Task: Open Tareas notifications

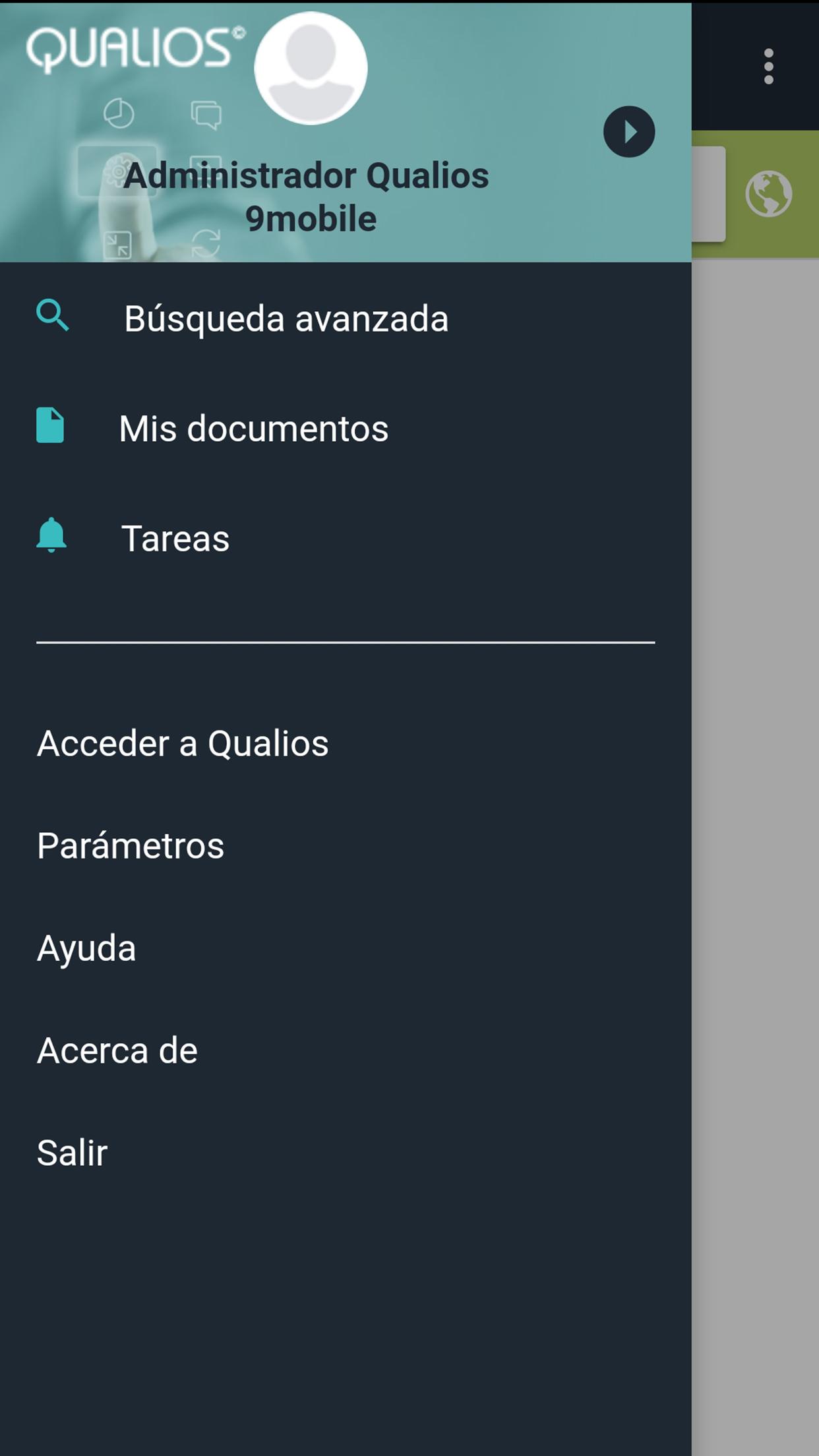Action: coord(175,538)
